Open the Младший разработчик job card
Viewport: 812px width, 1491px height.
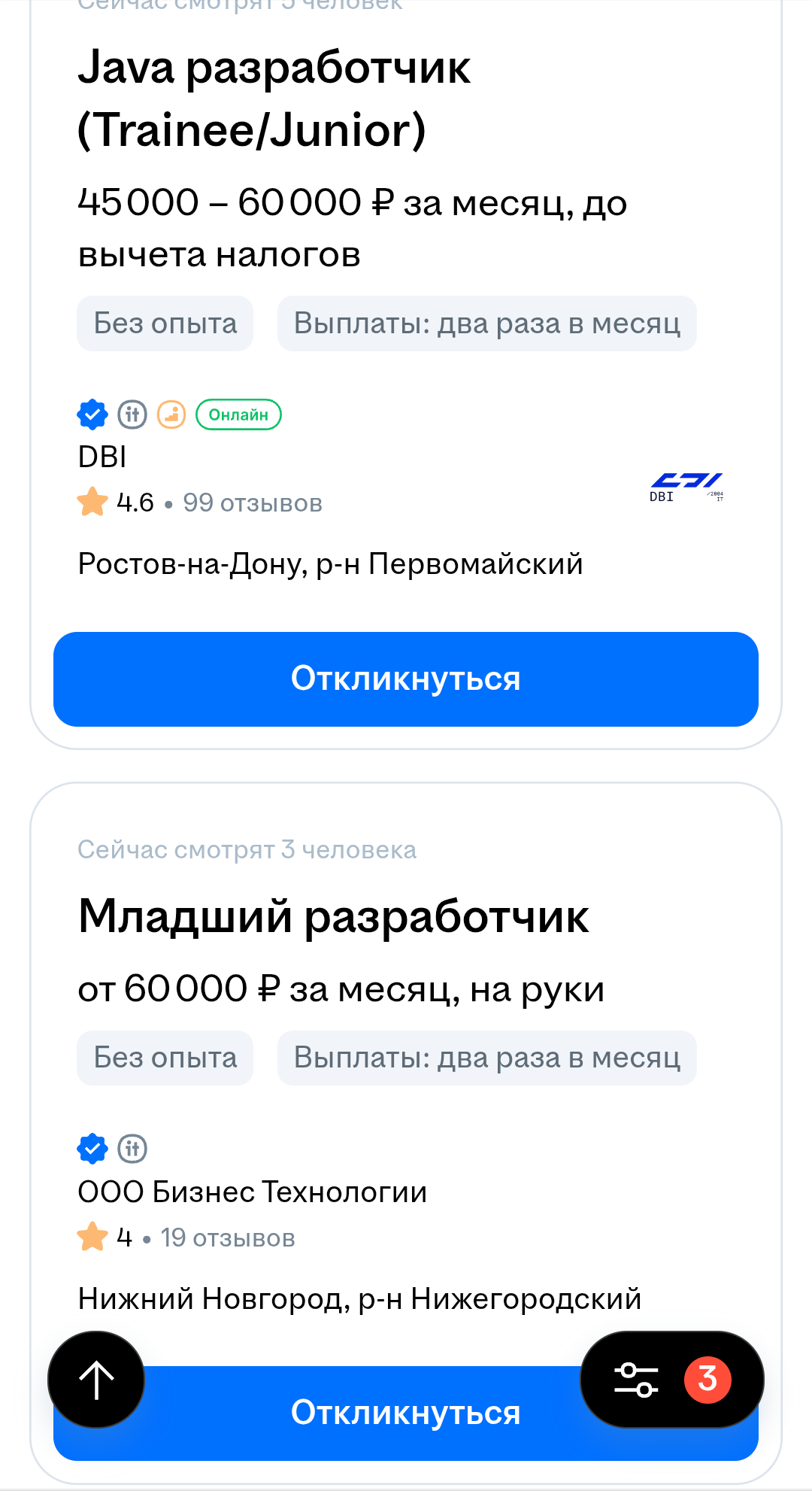333,916
